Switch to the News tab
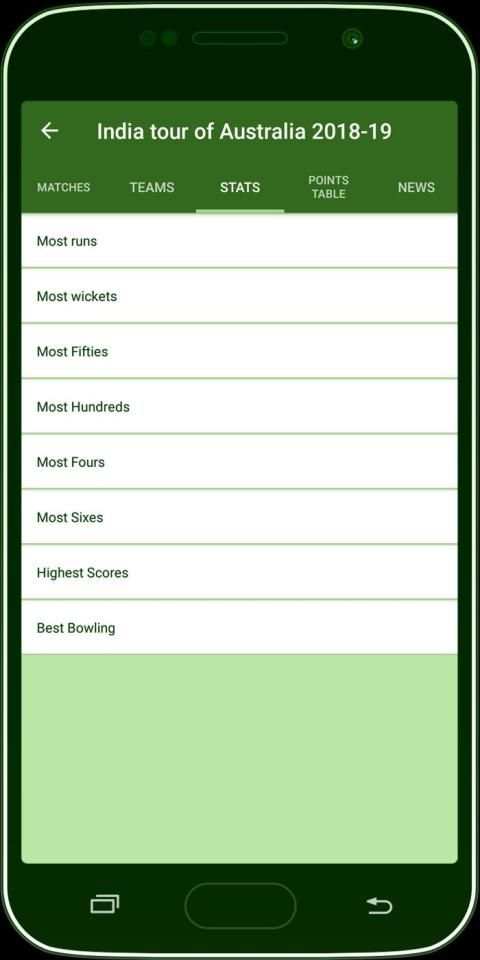480x960 pixels. [416, 187]
